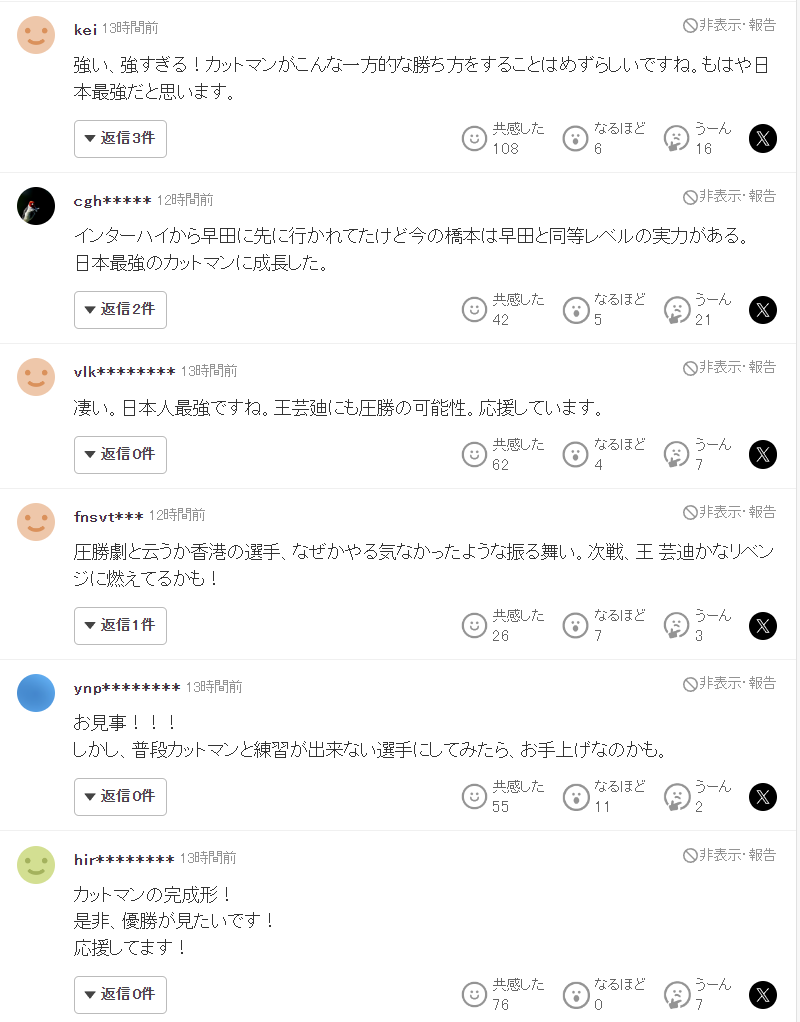800x1022 pixels.
Task: Open the reply button under hir's comment
Action: (x=120, y=995)
